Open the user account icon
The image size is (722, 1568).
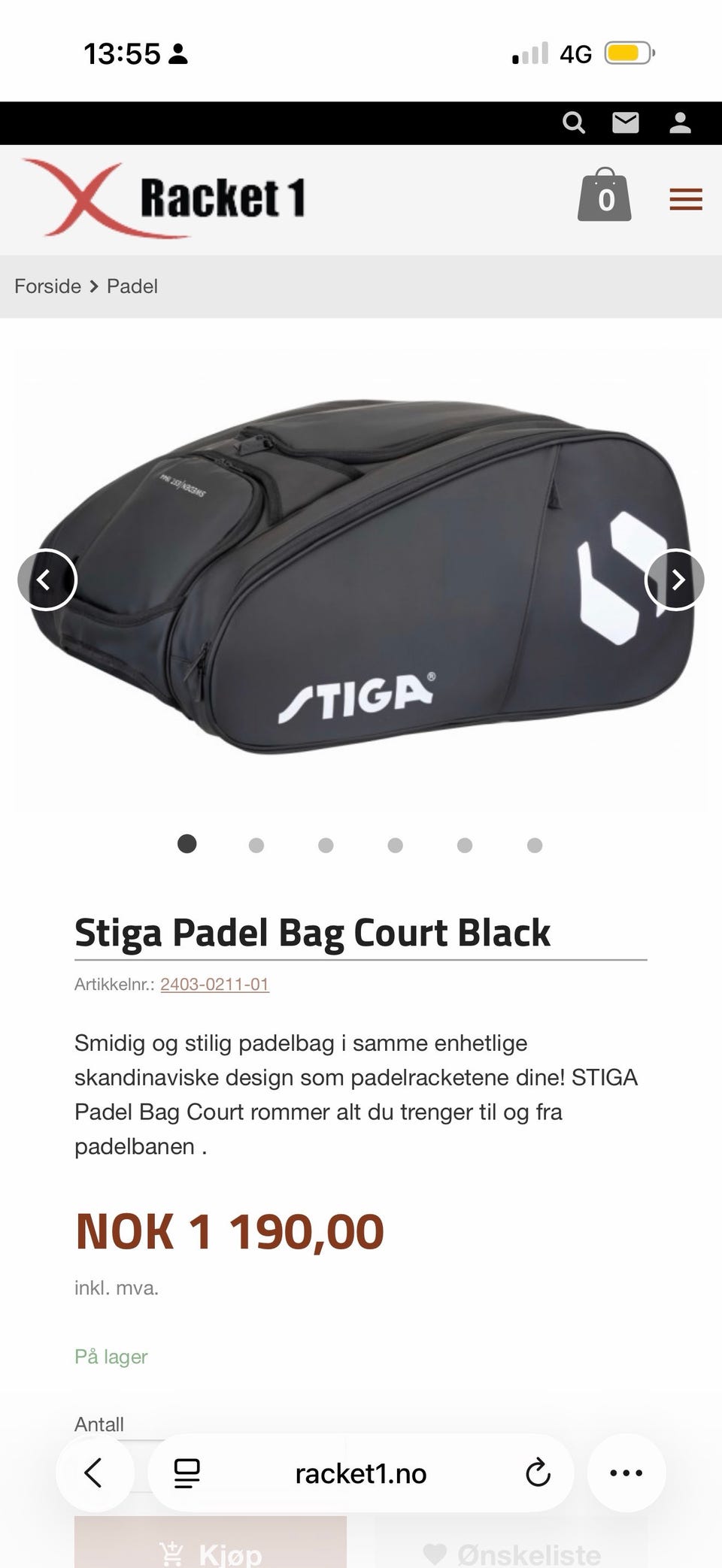680,123
